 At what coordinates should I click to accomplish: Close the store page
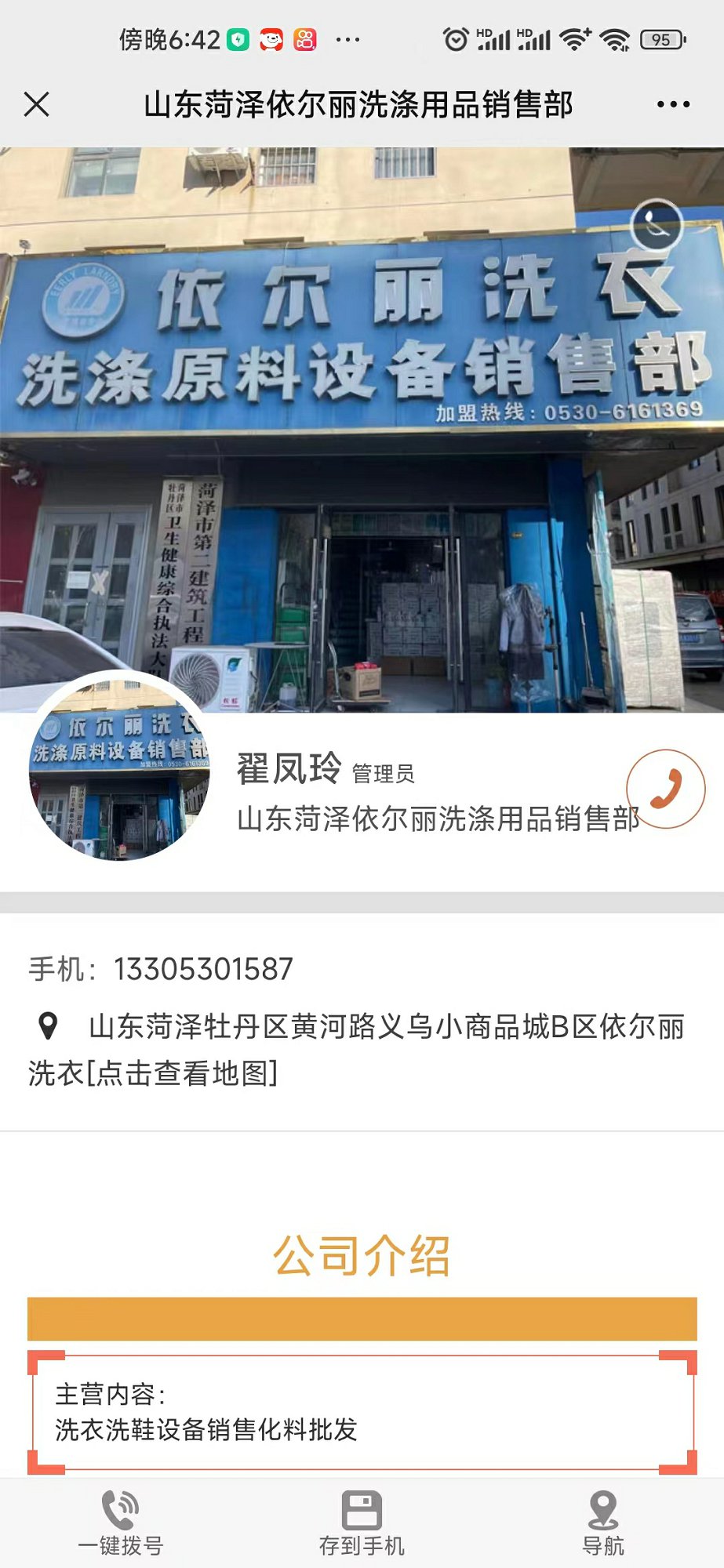tap(37, 104)
